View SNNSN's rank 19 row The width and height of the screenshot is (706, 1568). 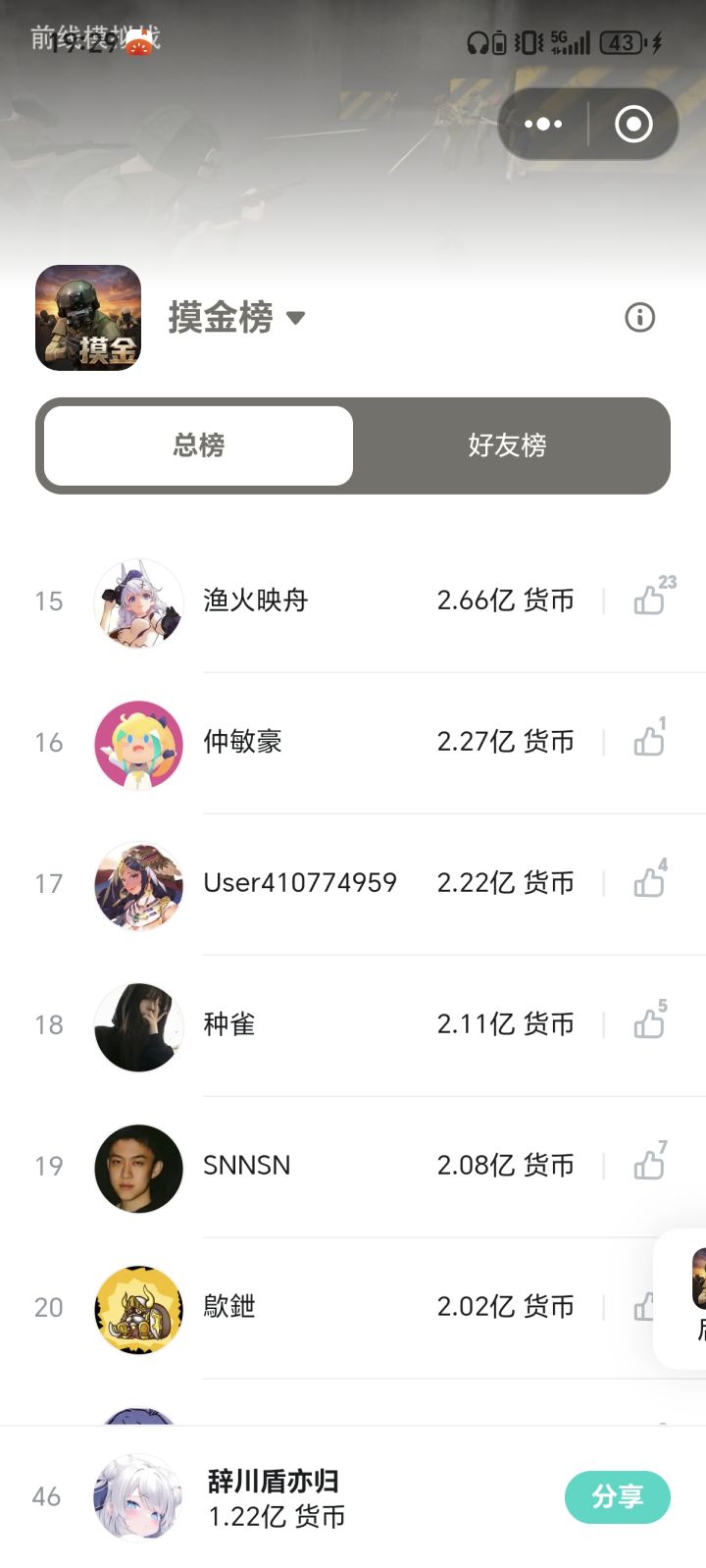pos(294,1166)
